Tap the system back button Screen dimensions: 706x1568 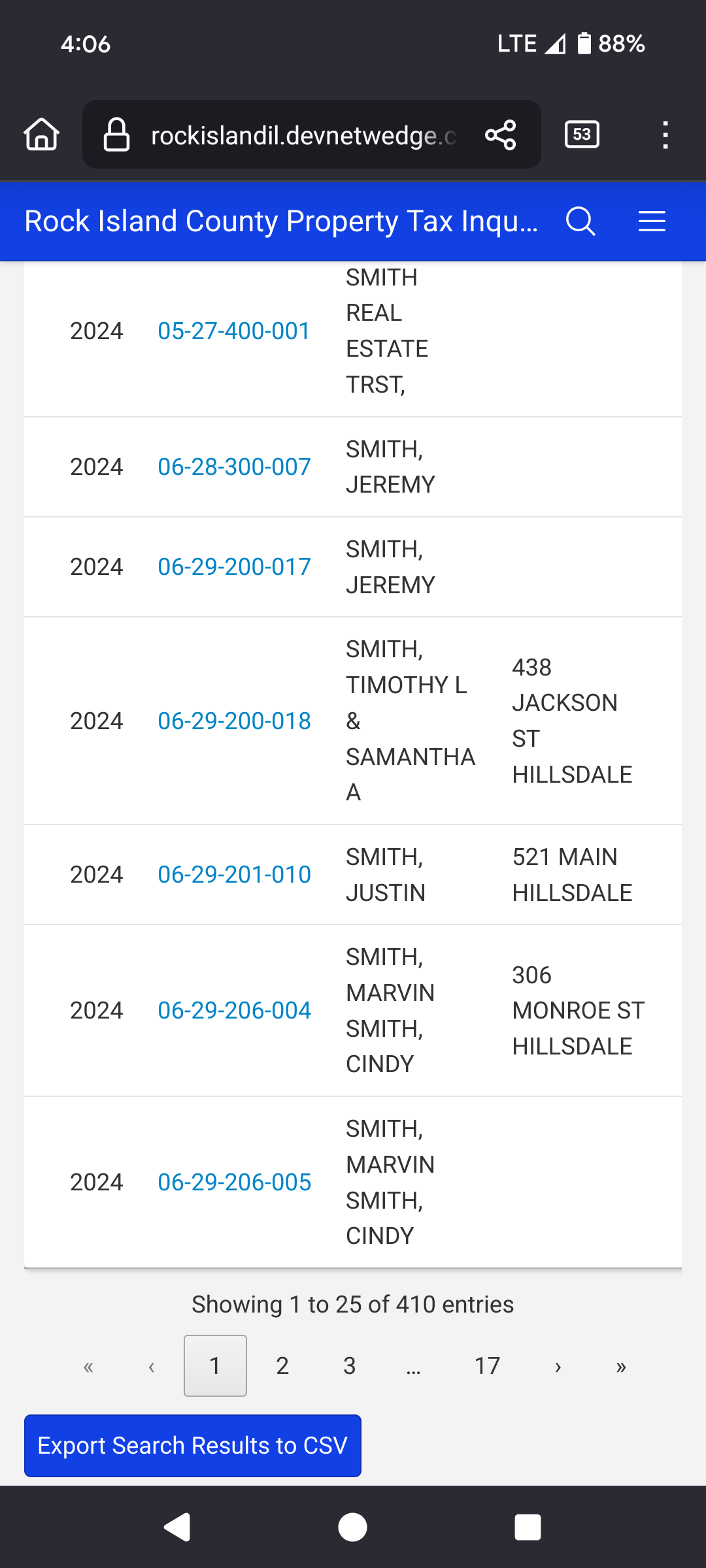tap(177, 1527)
